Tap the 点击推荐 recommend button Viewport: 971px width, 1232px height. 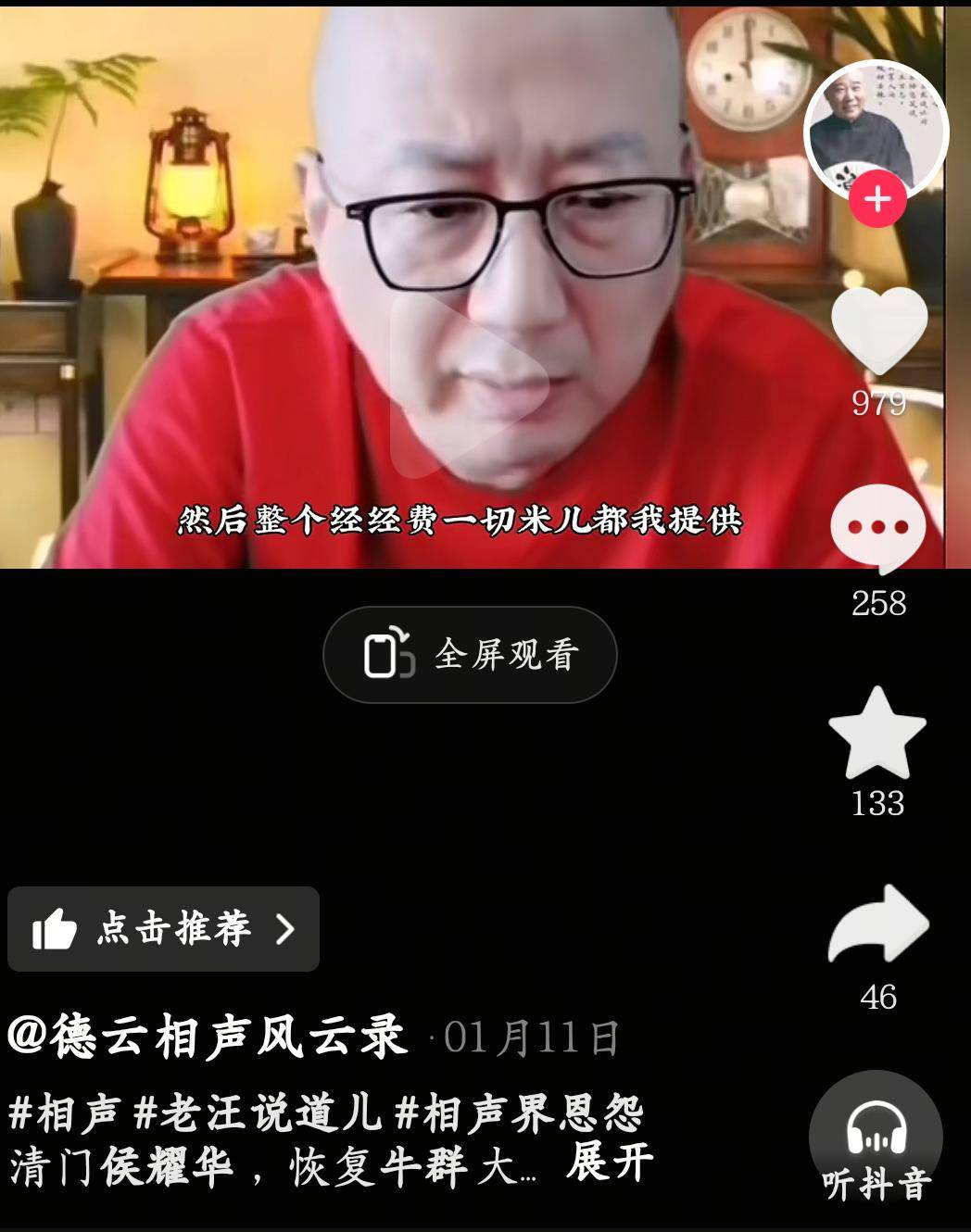coord(163,928)
